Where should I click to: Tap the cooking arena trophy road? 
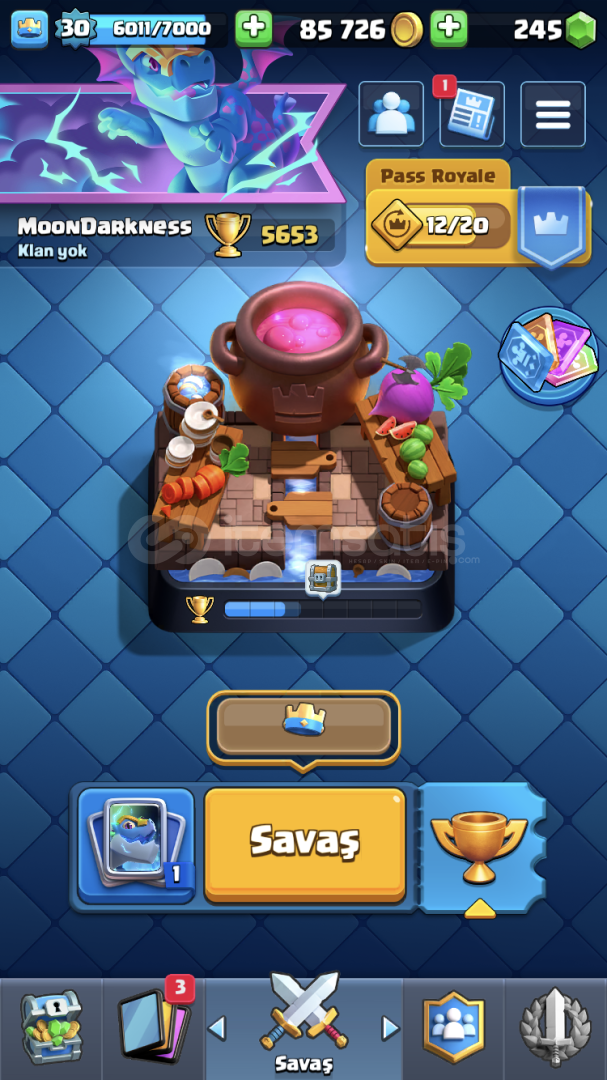[302, 457]
